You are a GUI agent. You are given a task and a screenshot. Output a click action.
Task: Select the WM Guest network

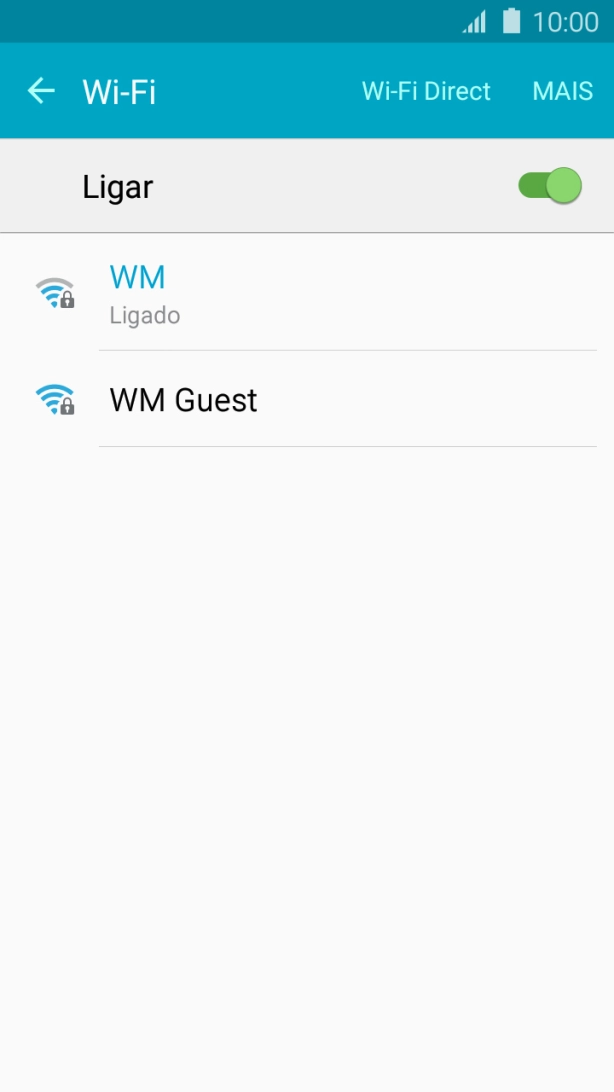point(307,400)
